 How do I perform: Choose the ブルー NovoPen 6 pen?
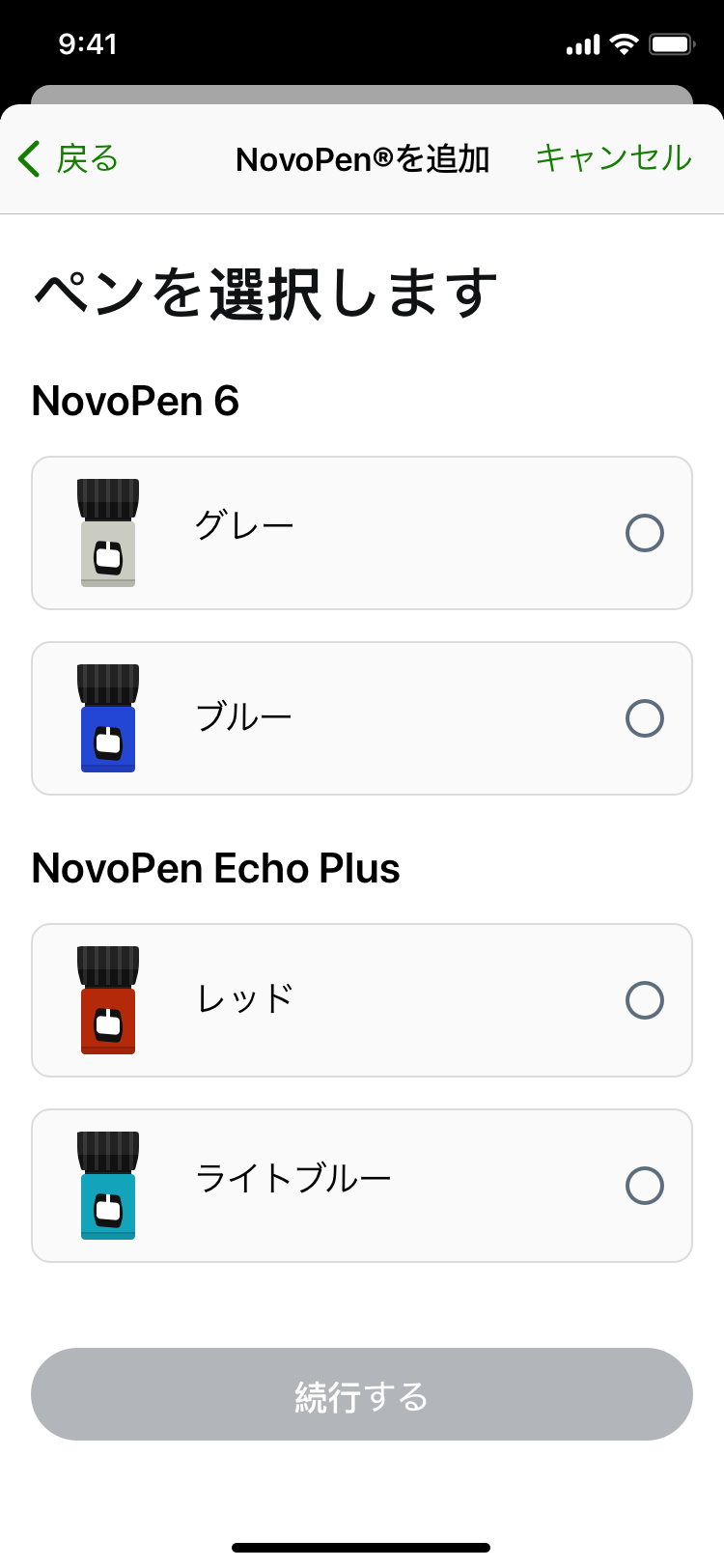tap(362, 718)
